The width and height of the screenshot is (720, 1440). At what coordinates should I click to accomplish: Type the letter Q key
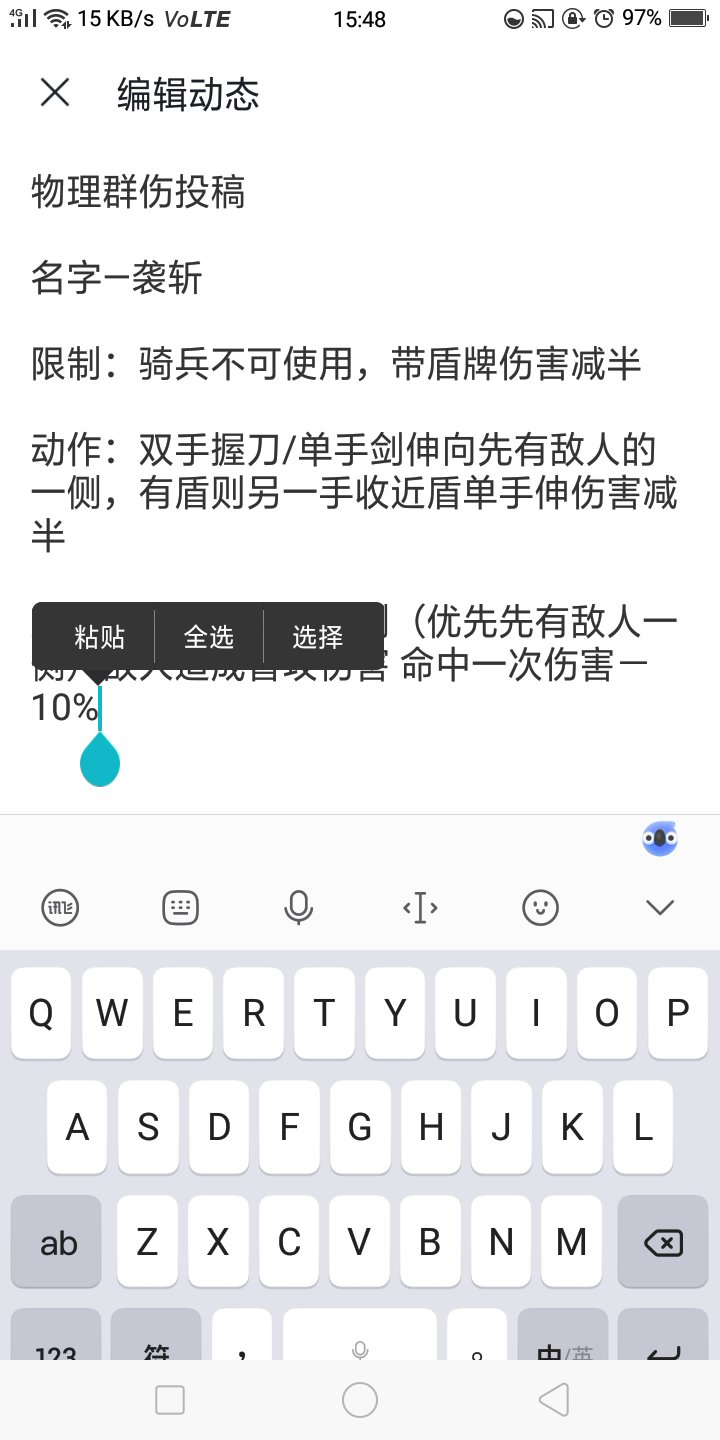[x=41, y=1013]
